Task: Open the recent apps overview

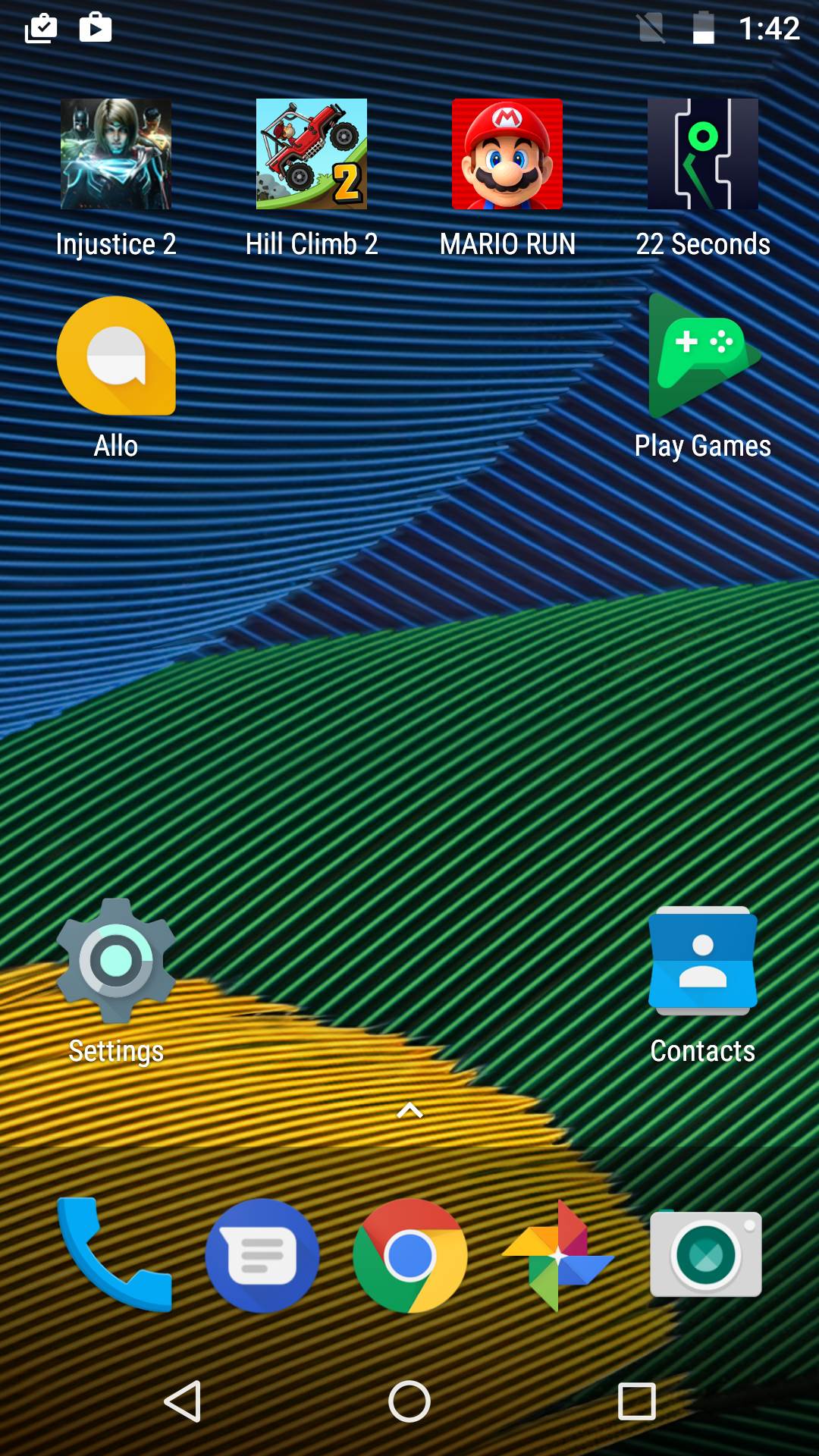Action: tap(636, 1401)
